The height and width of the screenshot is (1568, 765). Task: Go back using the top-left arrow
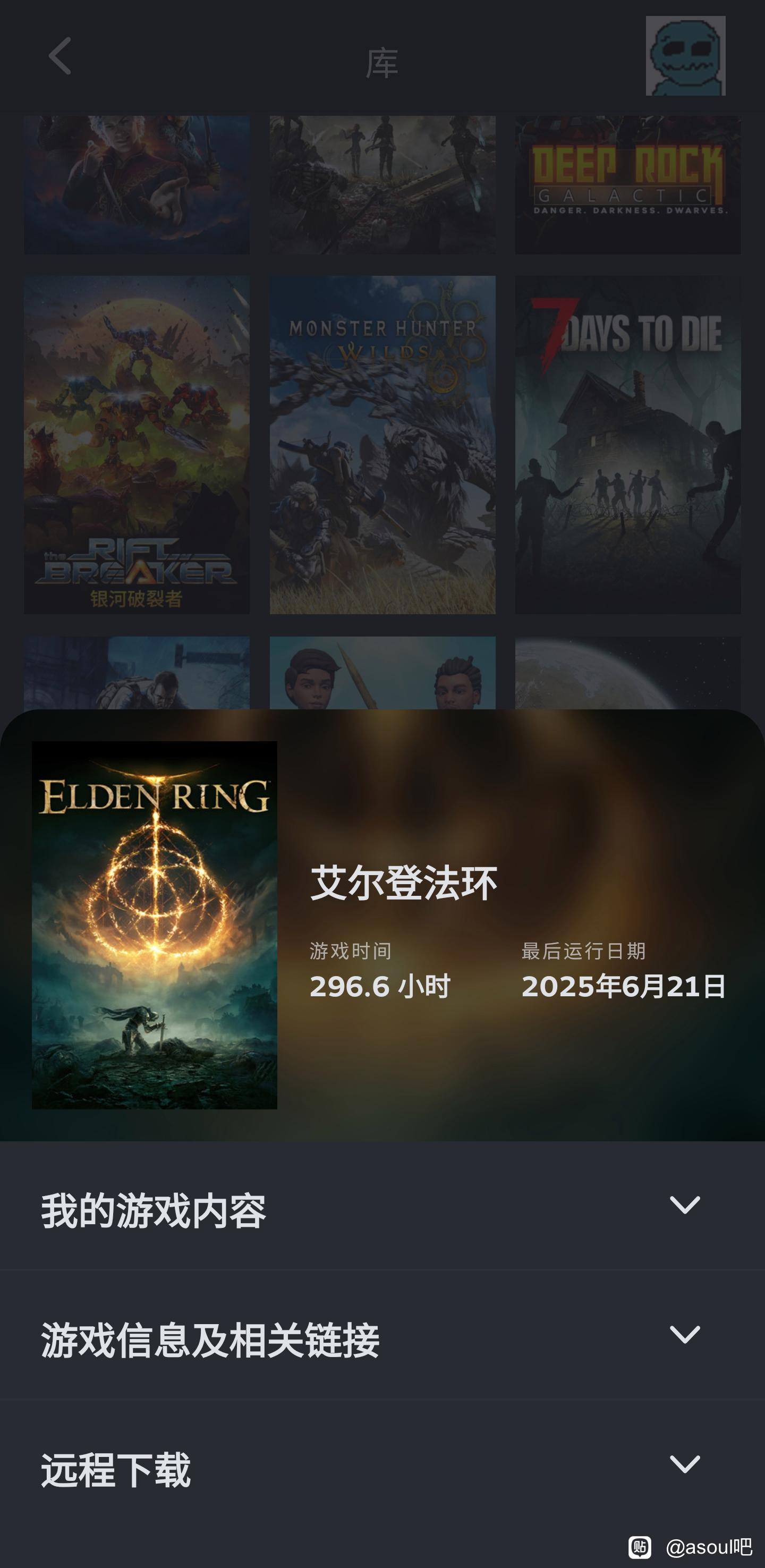coord(59,56)
